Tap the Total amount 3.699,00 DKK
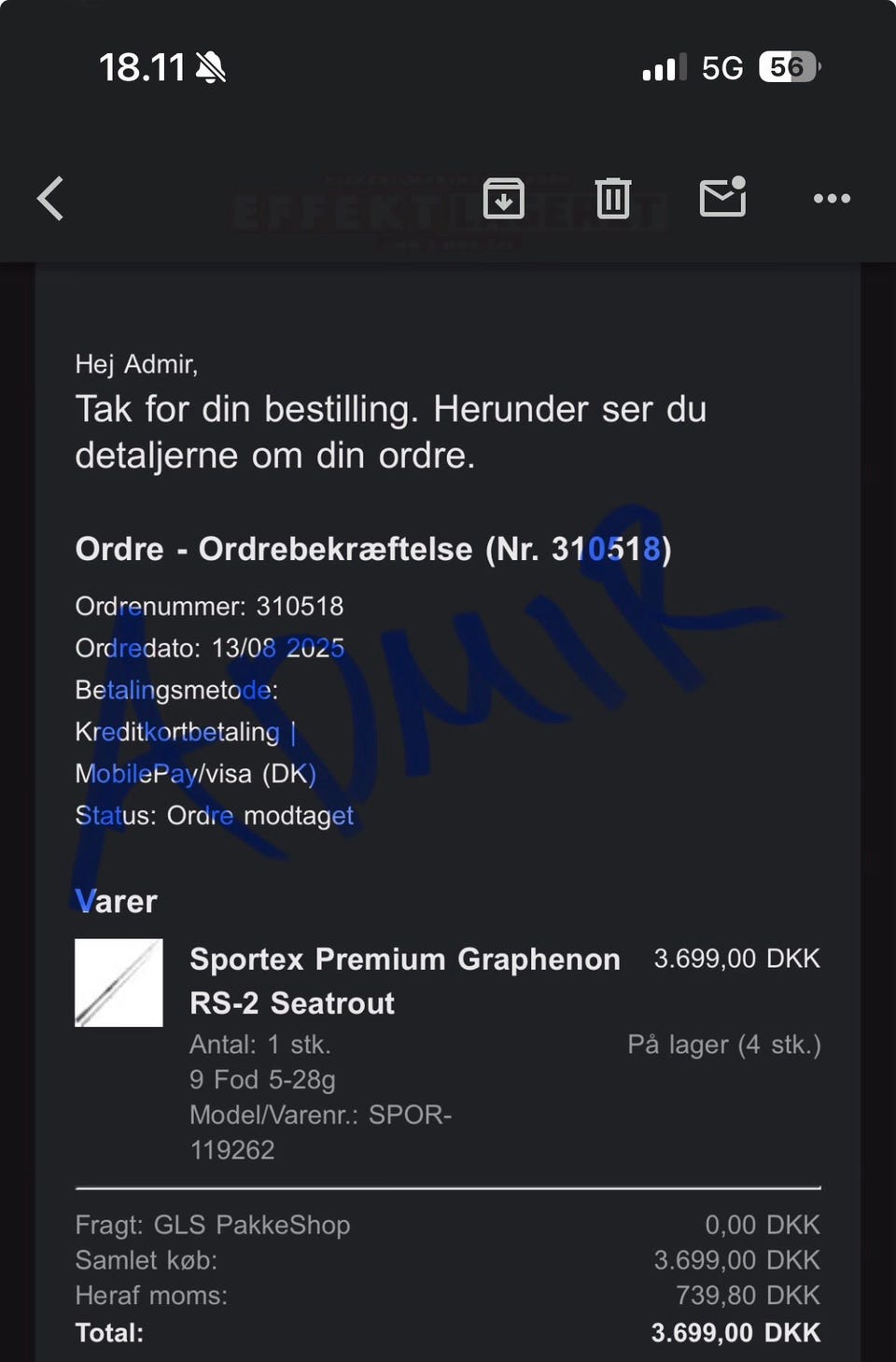Screen dimensions: 896x1362 click(x=735, y=1332)
